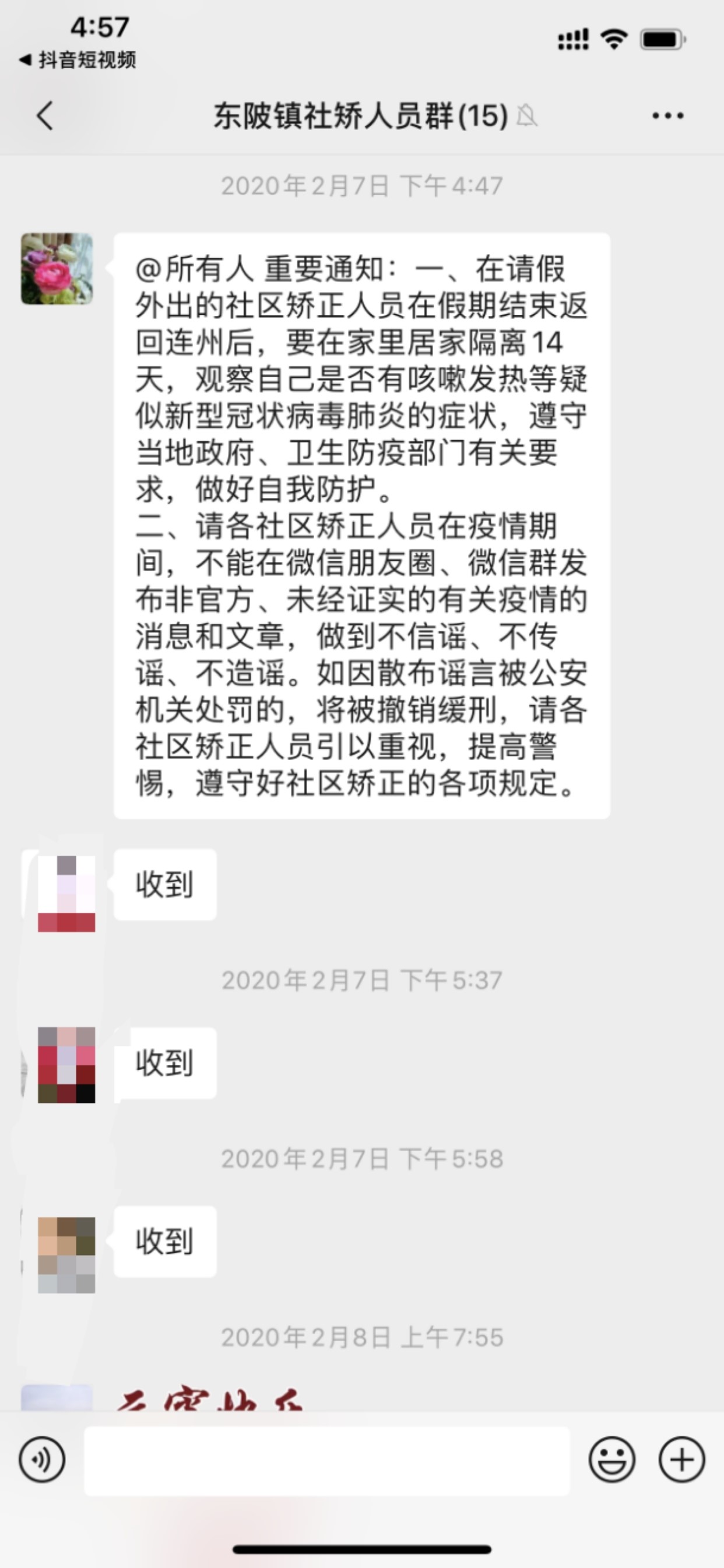The width and height of the screenshot is (724, 1568).
Task: Open the emoji sticker panel
Action: (x=611, y=1460)
